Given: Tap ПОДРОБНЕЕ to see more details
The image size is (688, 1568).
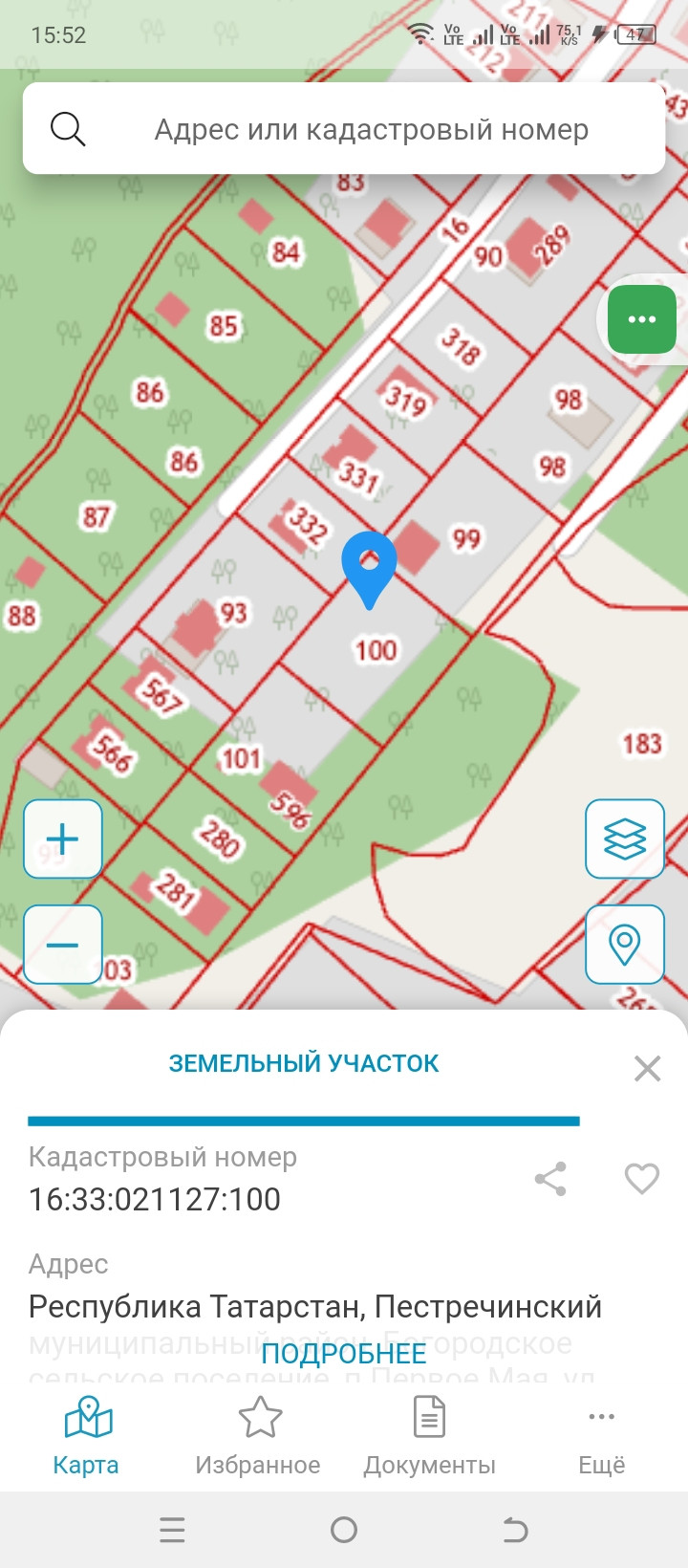Looking at the screenshot, I should pos(344,1354).
